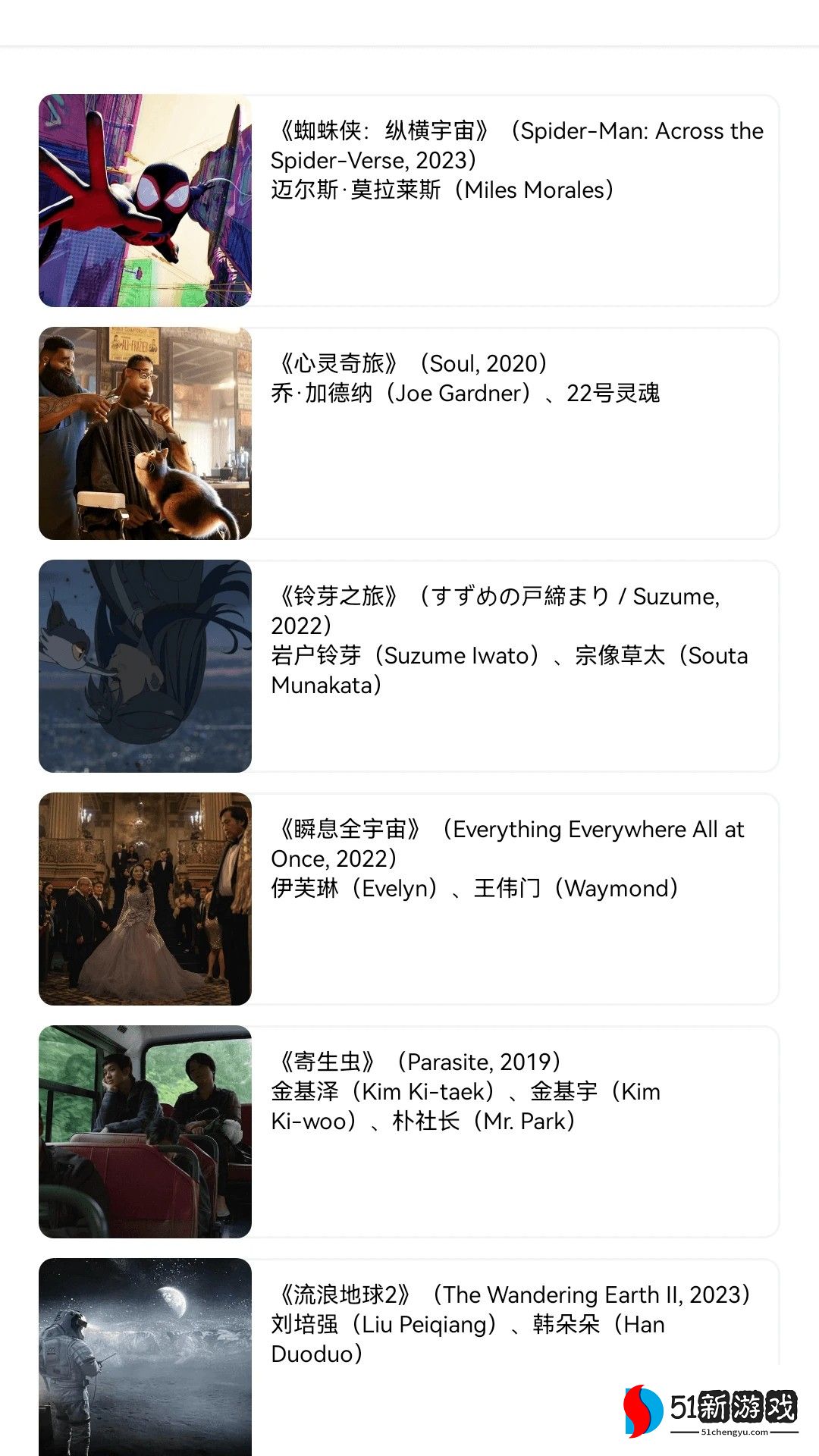Open Everything Everywhere All at Once card
The width and height of the screenshot is (819, 1456).
click(409, 899)
